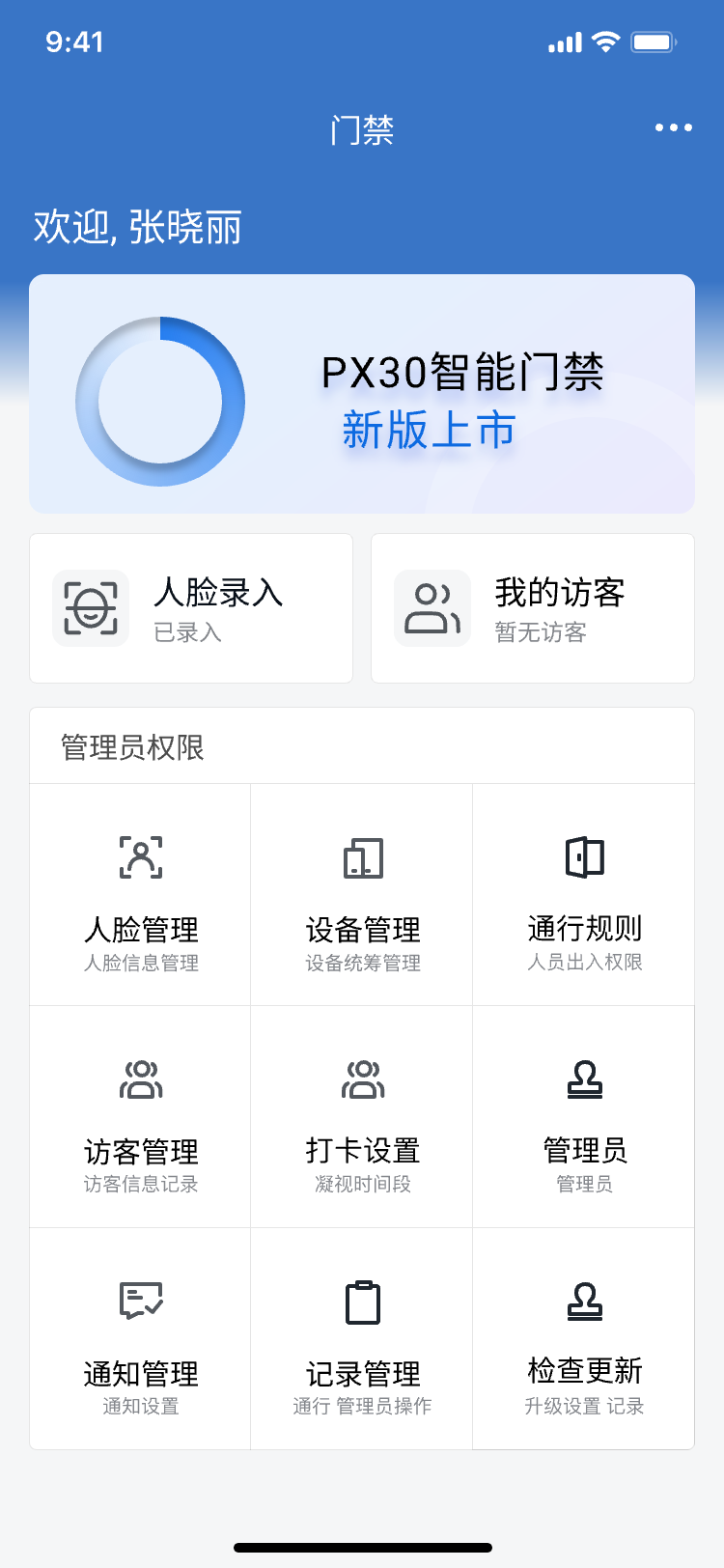Open the 人脸录入 card

point(191,608)
